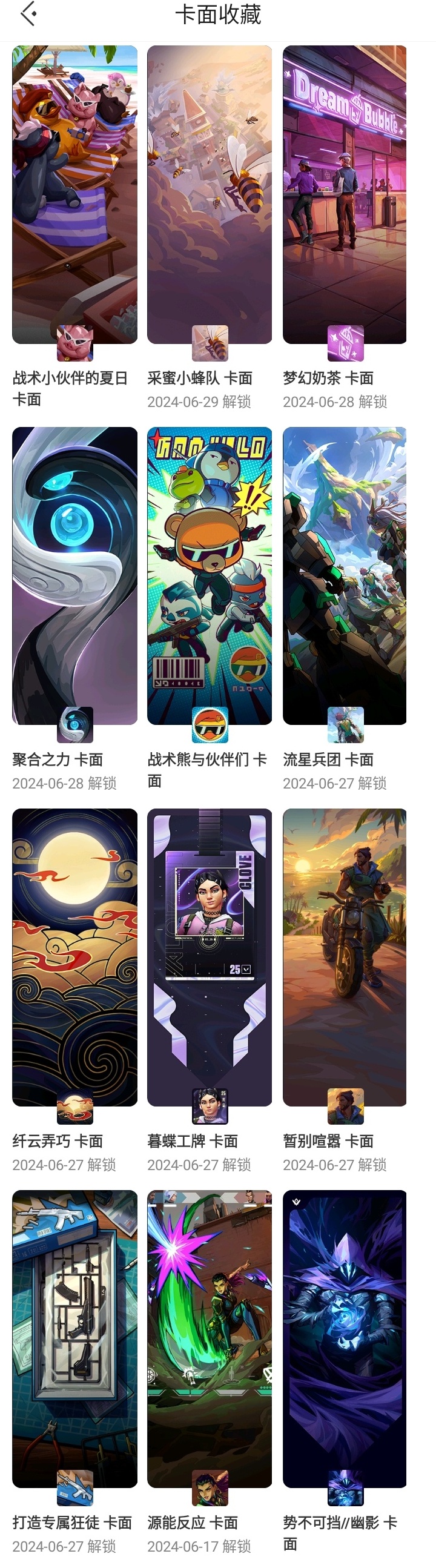View 源能反应 card
Image resolution: width=436 pixels, height=1568 pixels.
pyautogui.click(x=210, y=1338)
